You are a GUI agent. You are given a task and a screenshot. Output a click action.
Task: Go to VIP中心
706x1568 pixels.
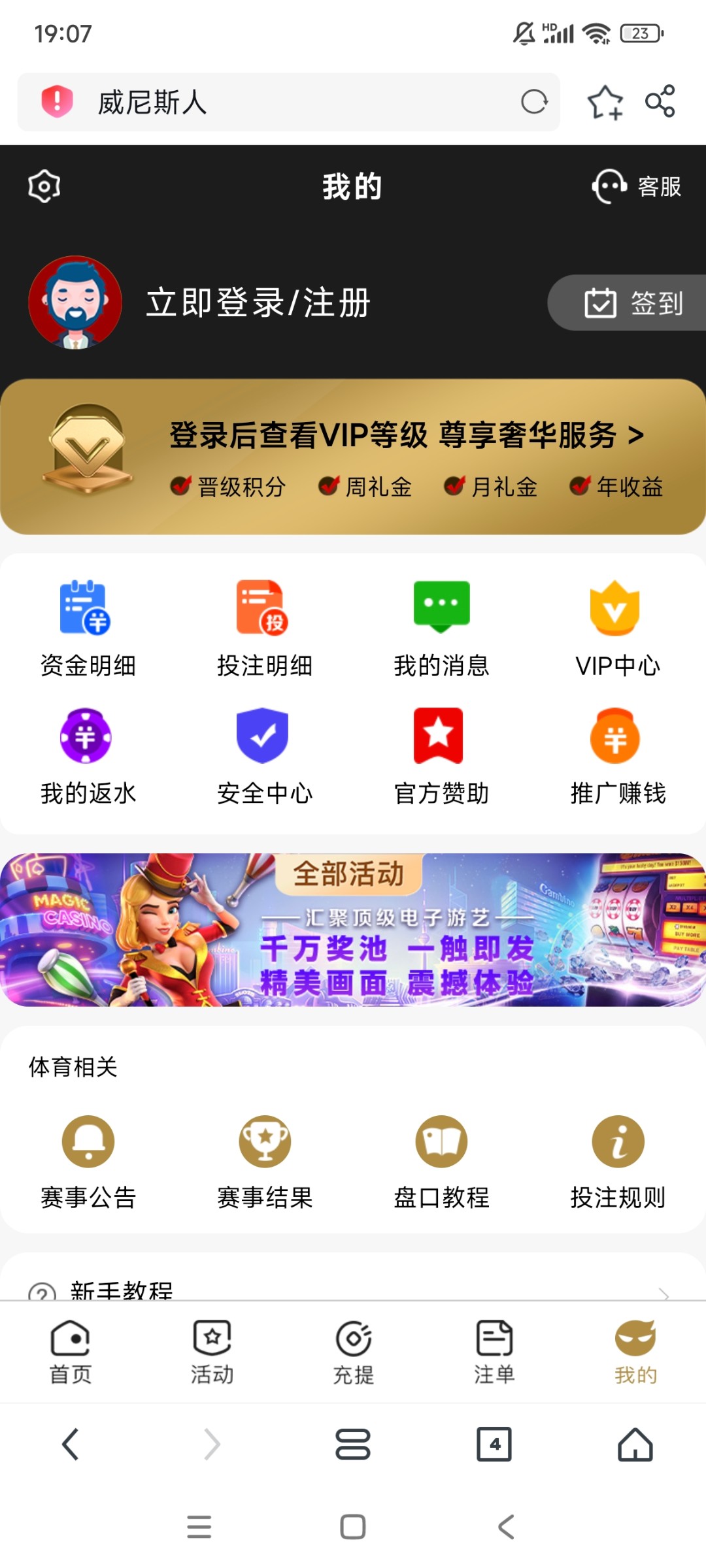616,629
